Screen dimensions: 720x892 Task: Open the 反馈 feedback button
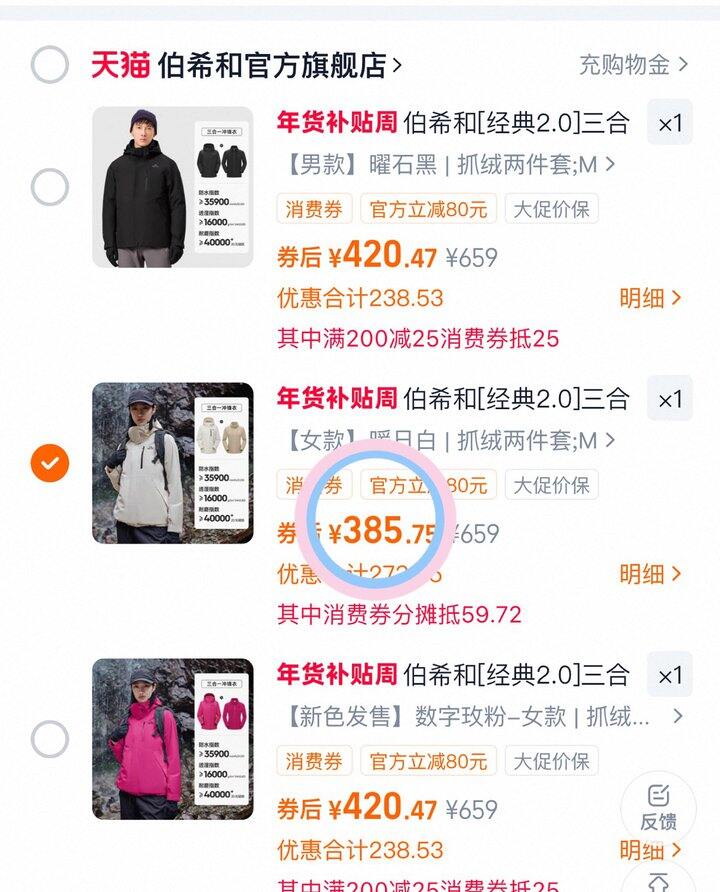658,808
